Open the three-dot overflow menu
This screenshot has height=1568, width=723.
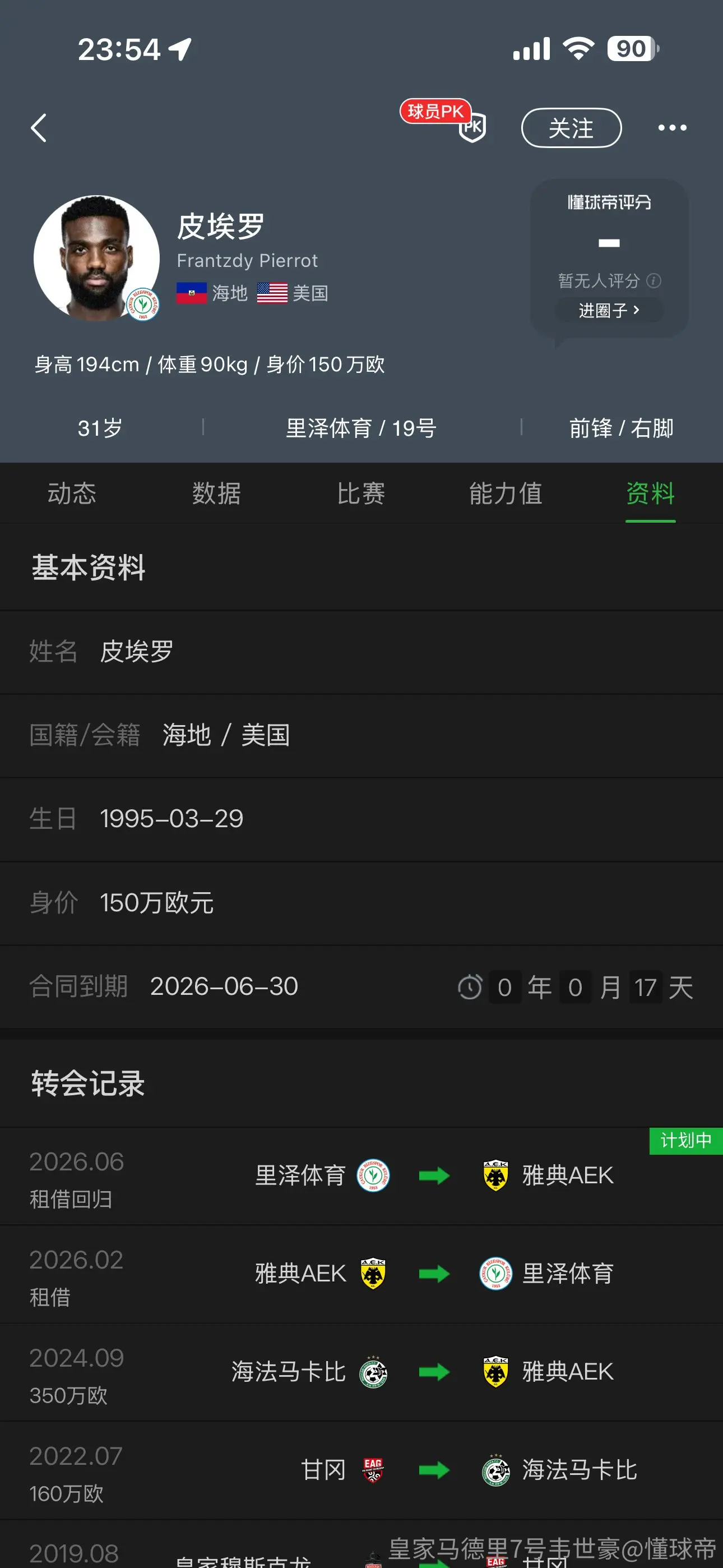coord(672,128)
